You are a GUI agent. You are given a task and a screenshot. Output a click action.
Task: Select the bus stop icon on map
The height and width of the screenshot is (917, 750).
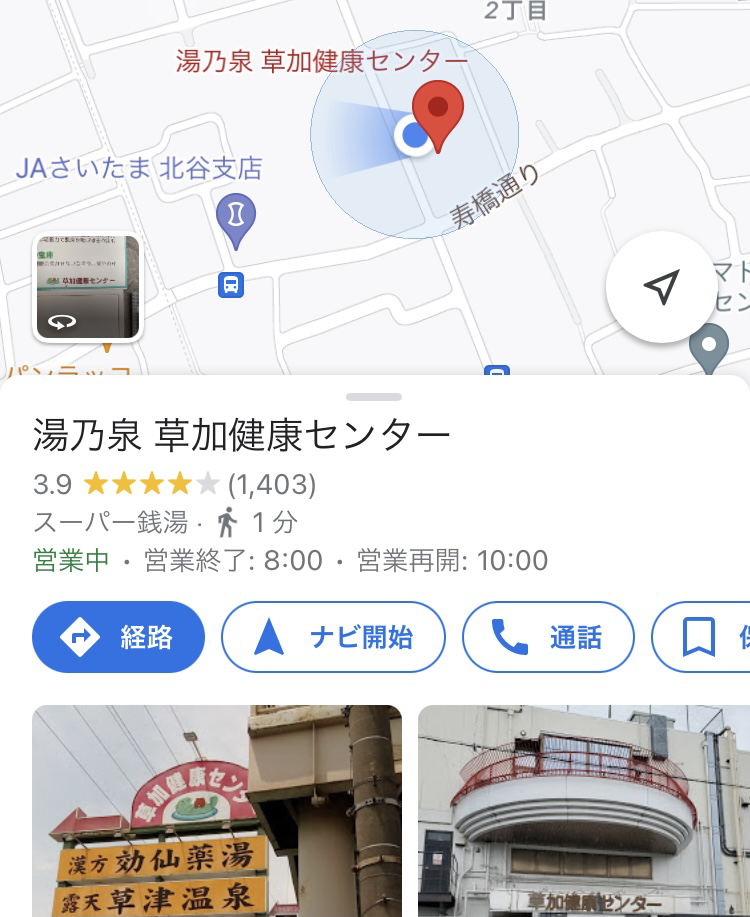[x=231, y=285]
